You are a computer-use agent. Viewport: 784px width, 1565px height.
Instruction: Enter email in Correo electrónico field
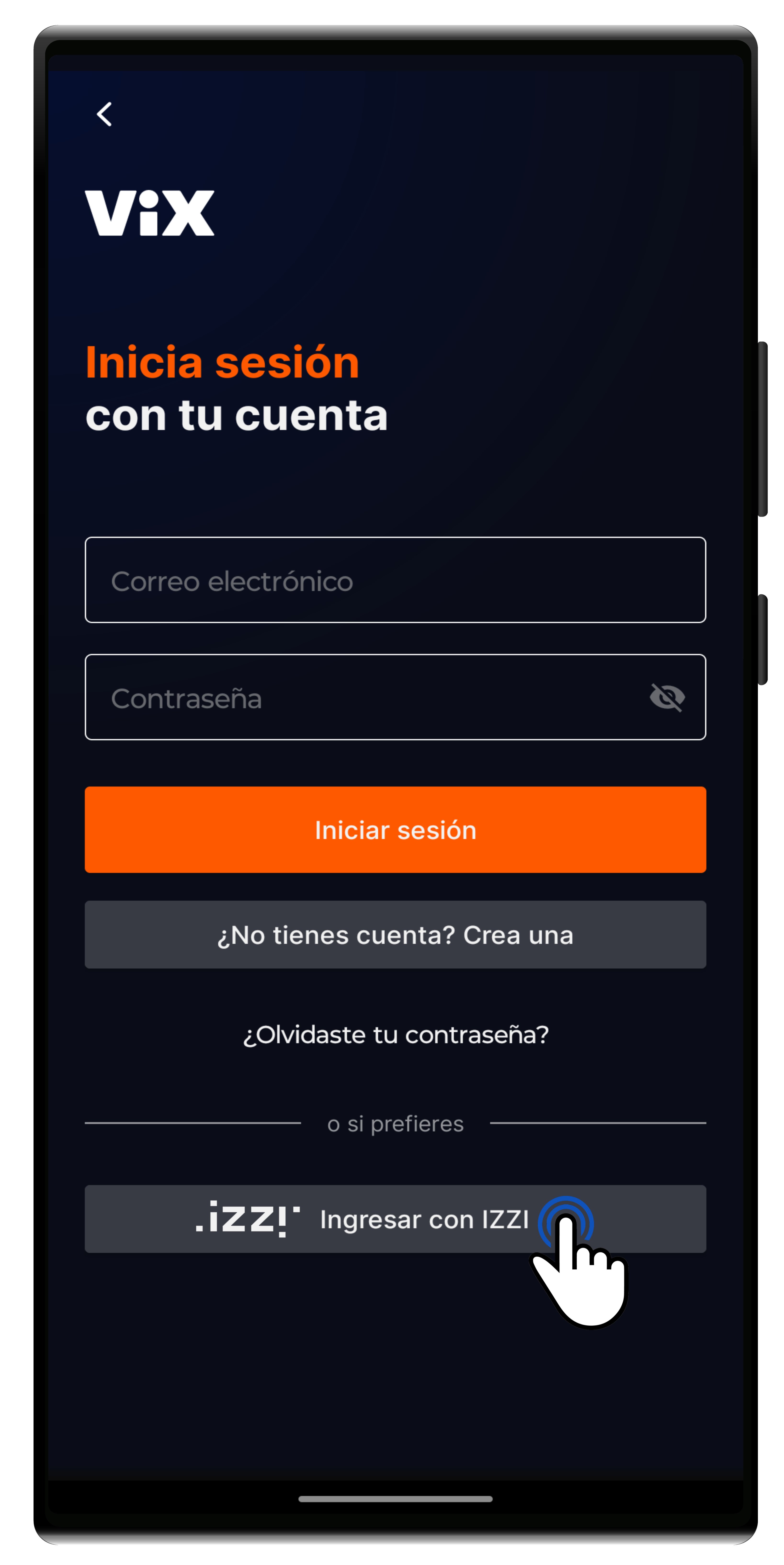pyautogui.click(x=395, y=580)
